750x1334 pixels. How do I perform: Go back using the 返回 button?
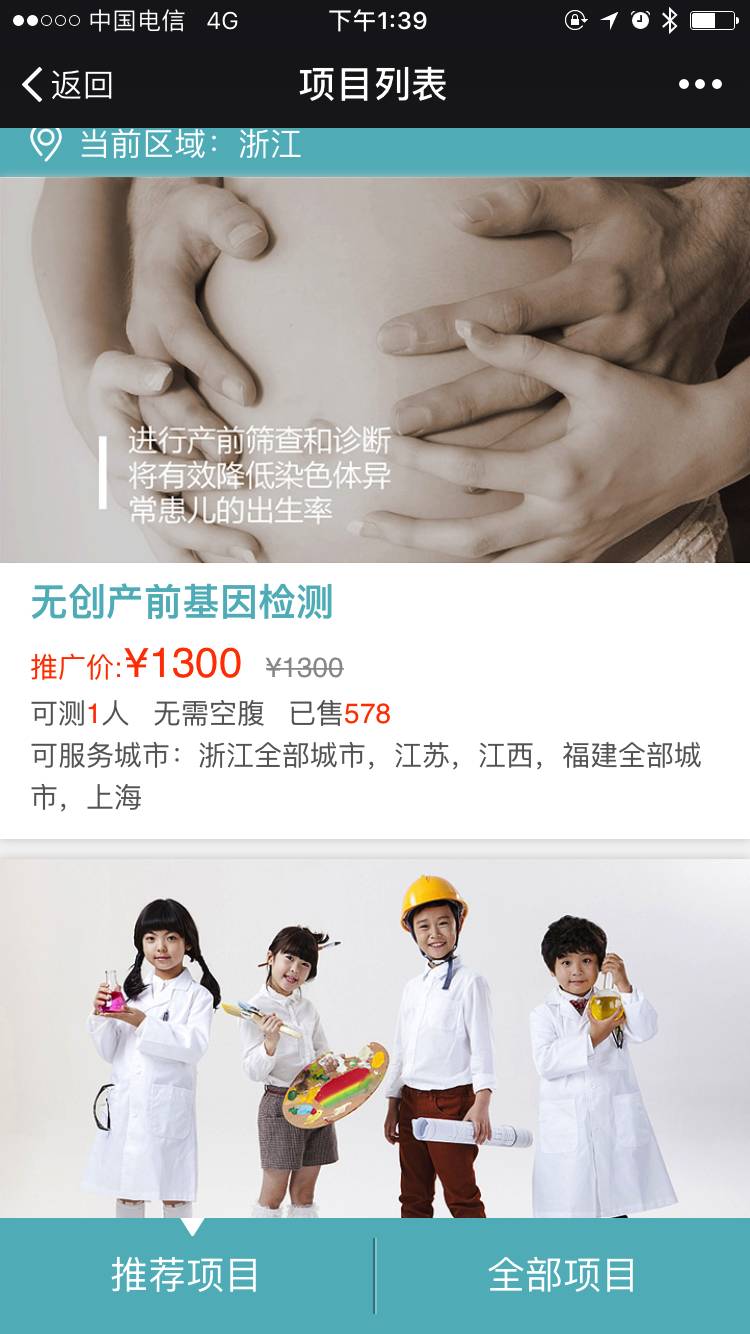(x=68, y=85)
